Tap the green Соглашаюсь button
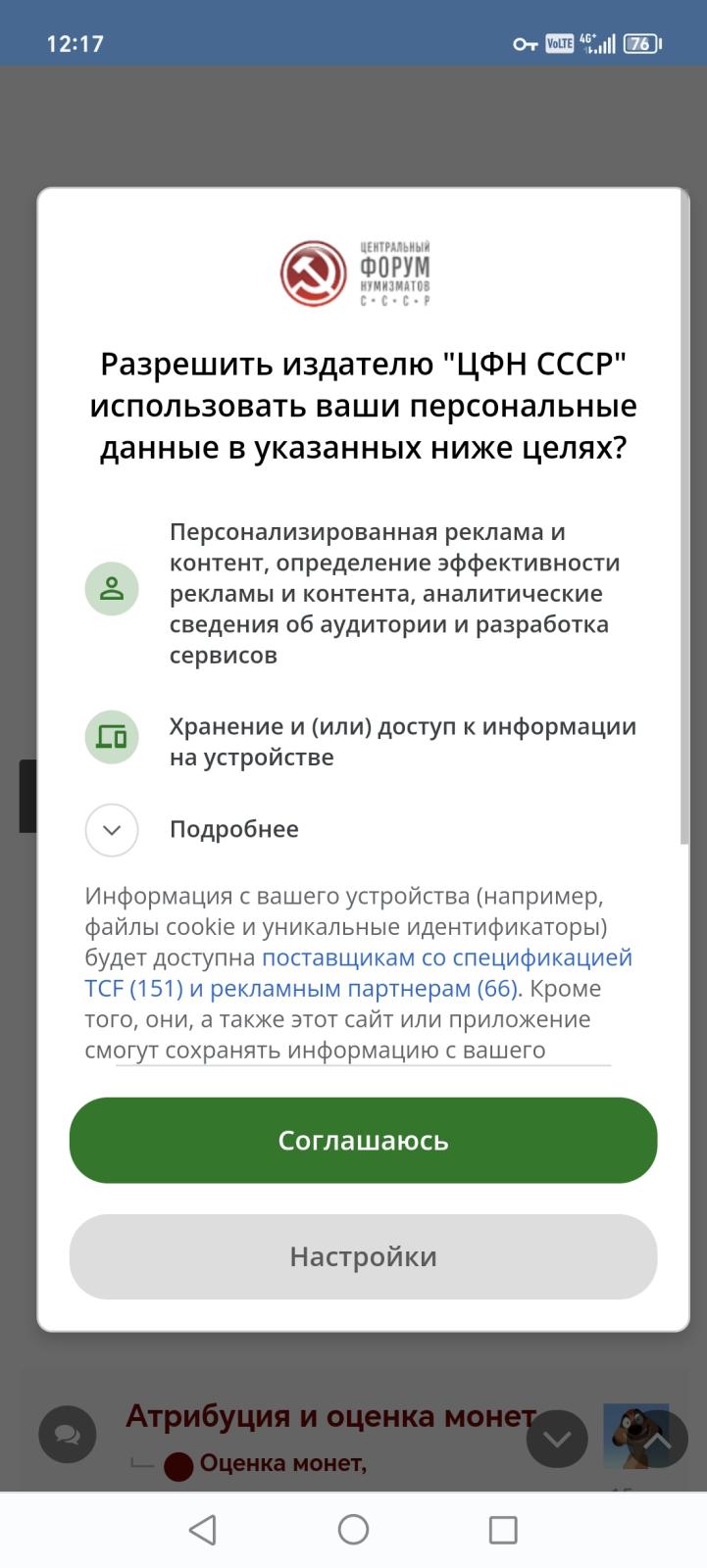 [x=363, y=1140]
